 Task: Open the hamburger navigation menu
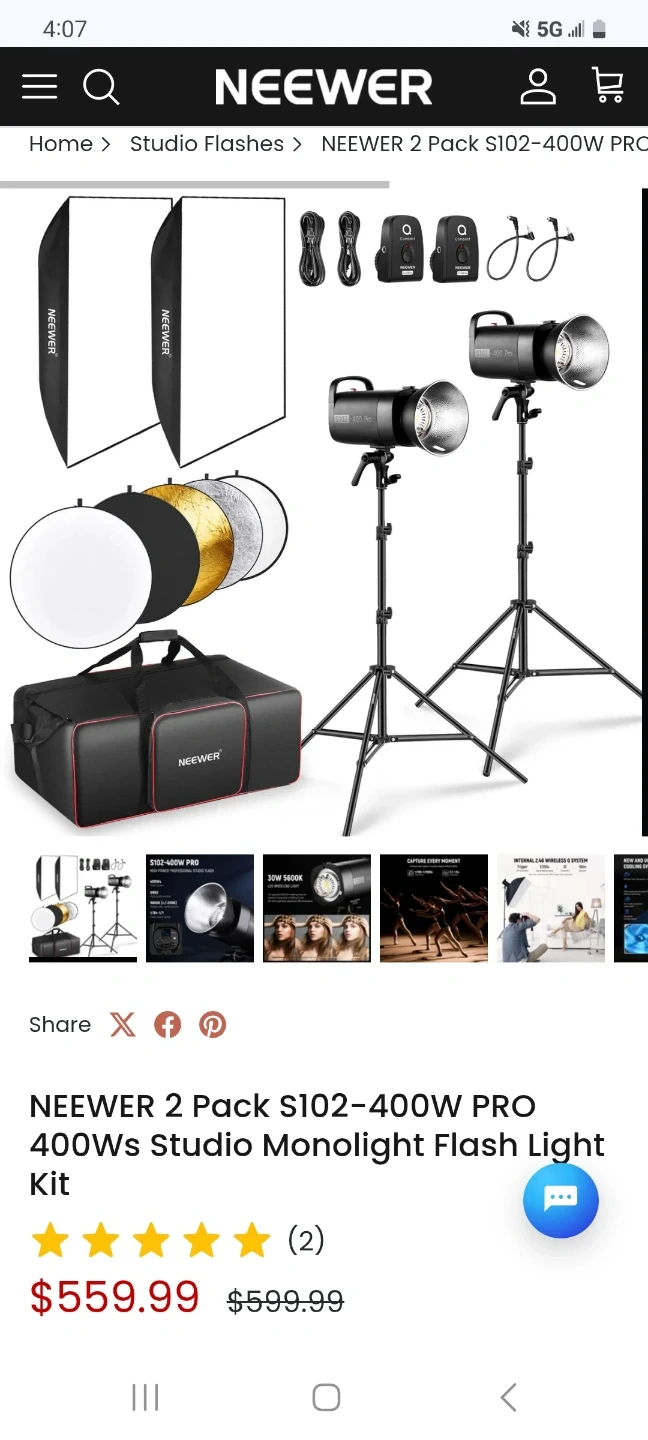[39, 87]
